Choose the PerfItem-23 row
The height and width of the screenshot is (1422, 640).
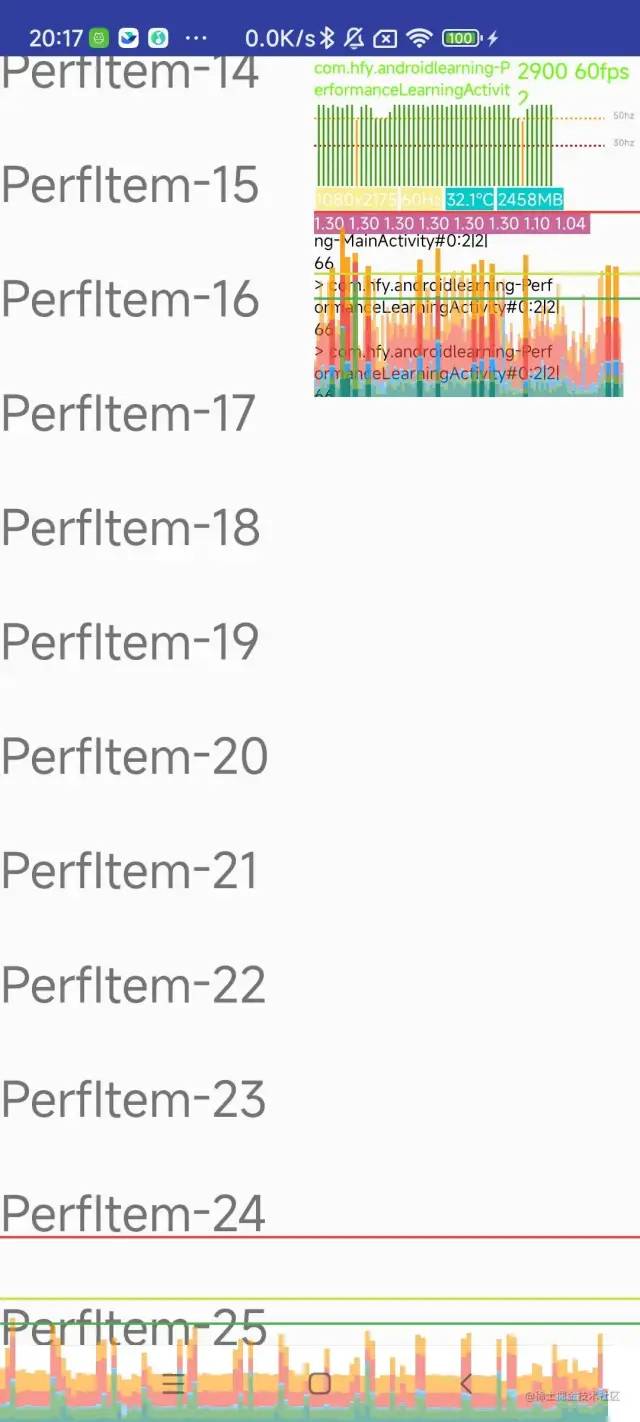pyautogui.click(x=134, y=1100)
